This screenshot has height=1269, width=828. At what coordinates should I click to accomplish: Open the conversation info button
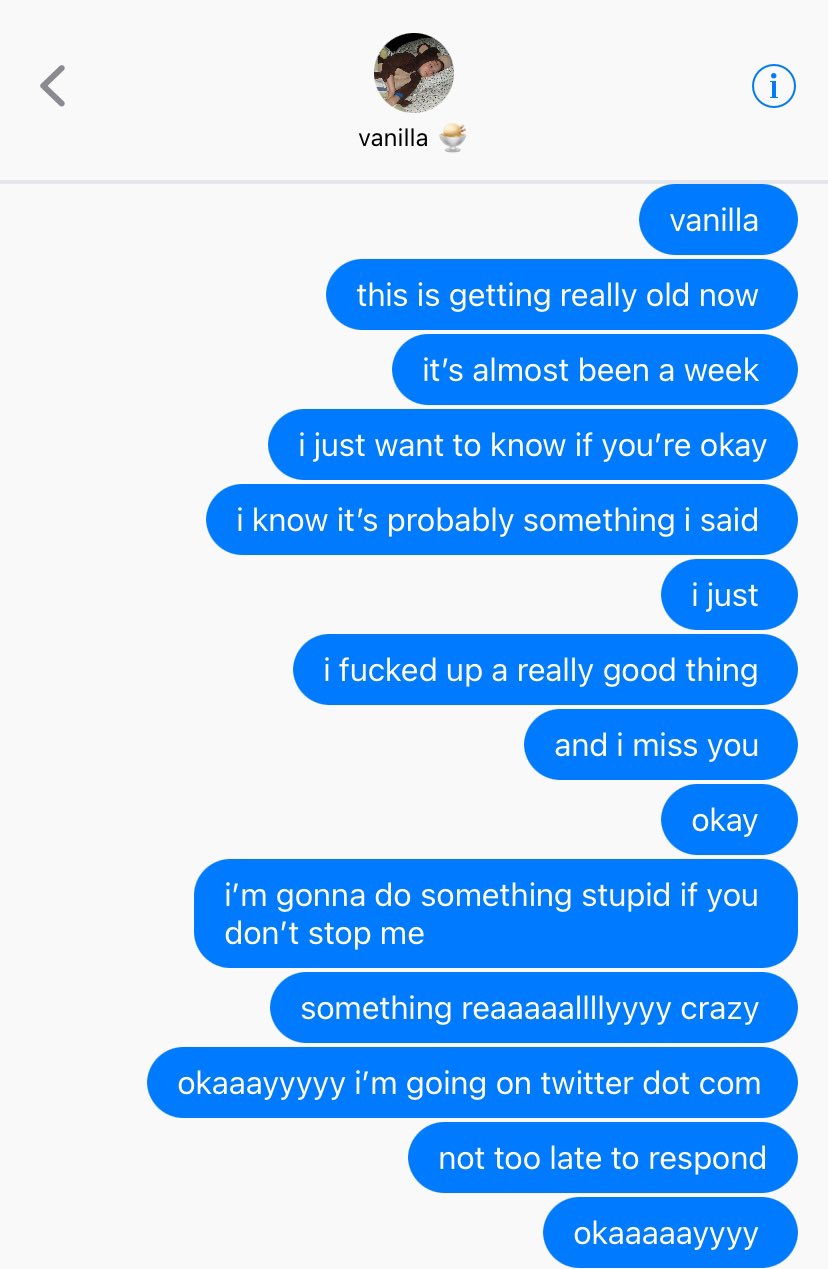point(773,87)
